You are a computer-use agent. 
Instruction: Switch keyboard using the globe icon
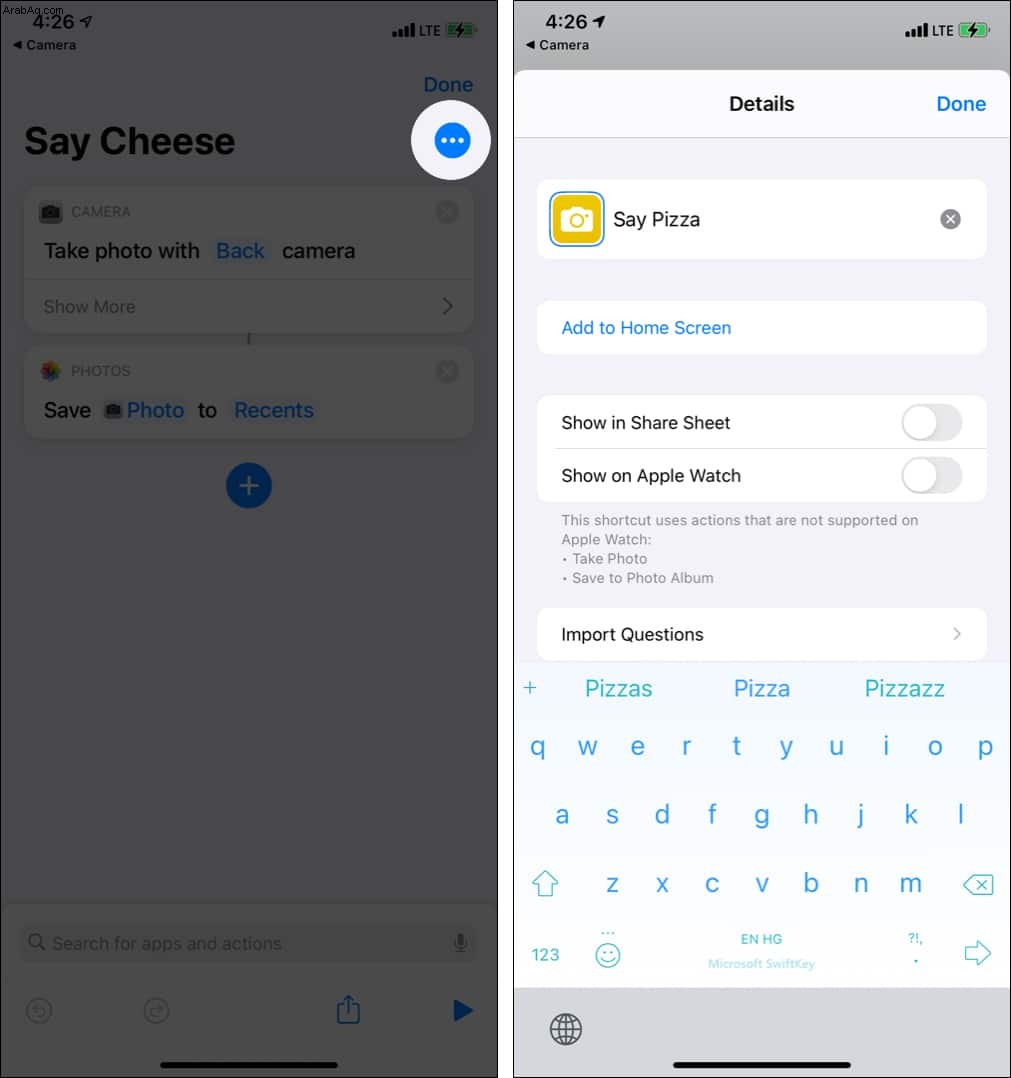[566, 1028]
